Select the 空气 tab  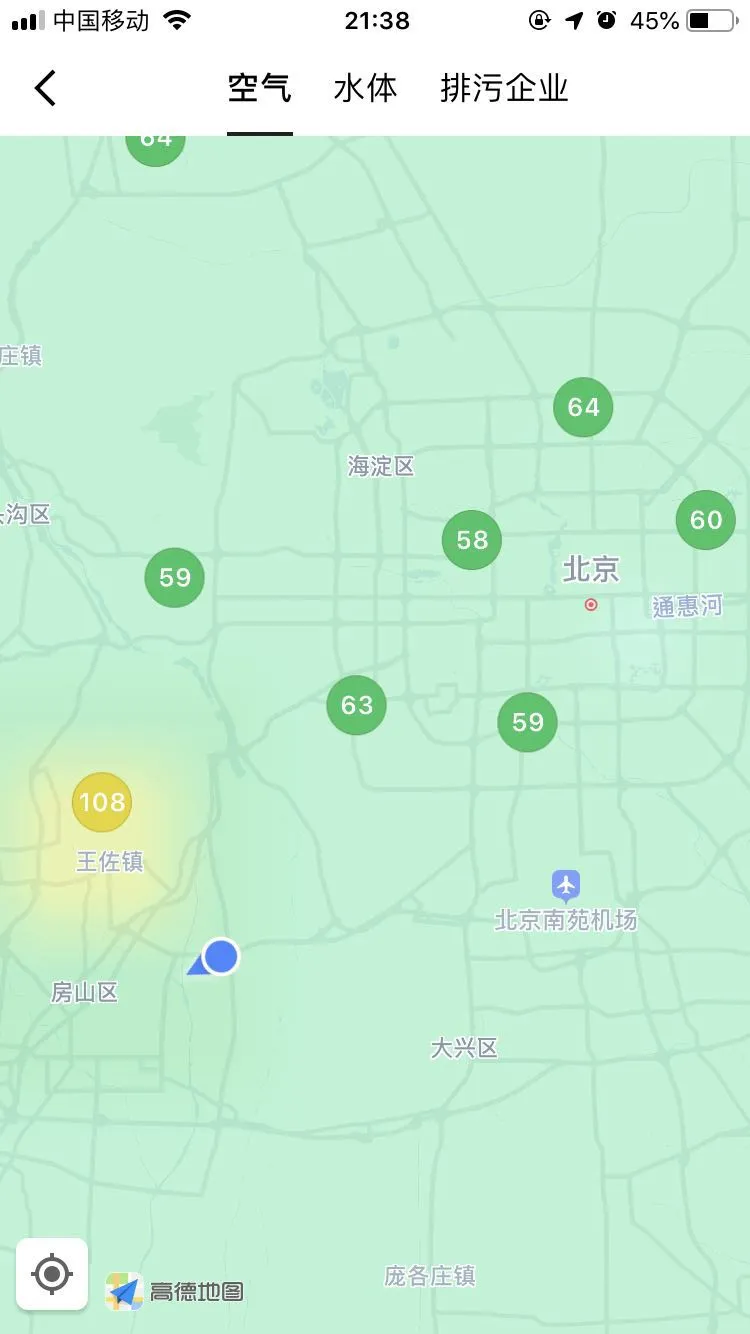click(x=259, y=88)
